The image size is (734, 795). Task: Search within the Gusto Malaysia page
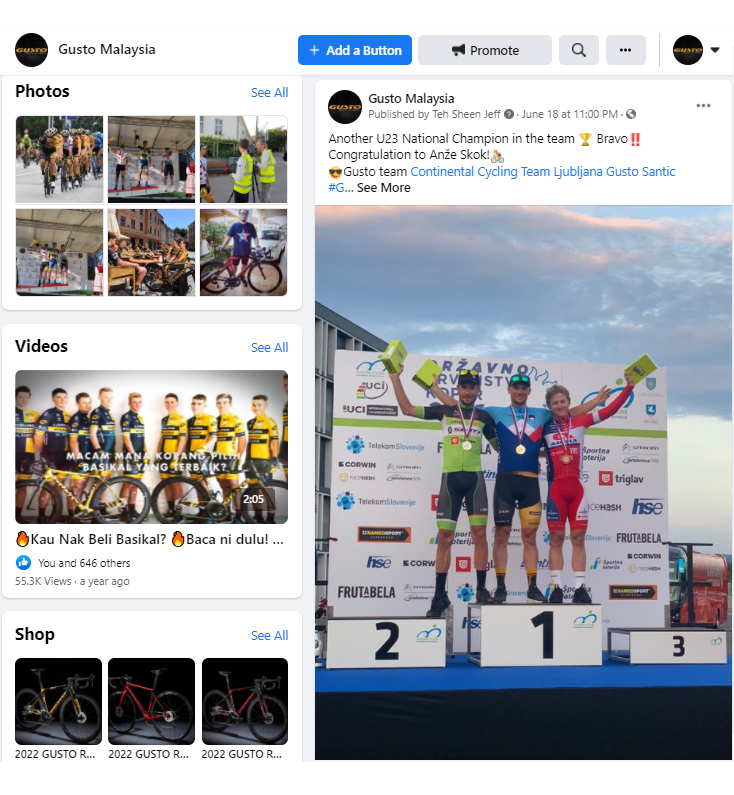[579, 50]
